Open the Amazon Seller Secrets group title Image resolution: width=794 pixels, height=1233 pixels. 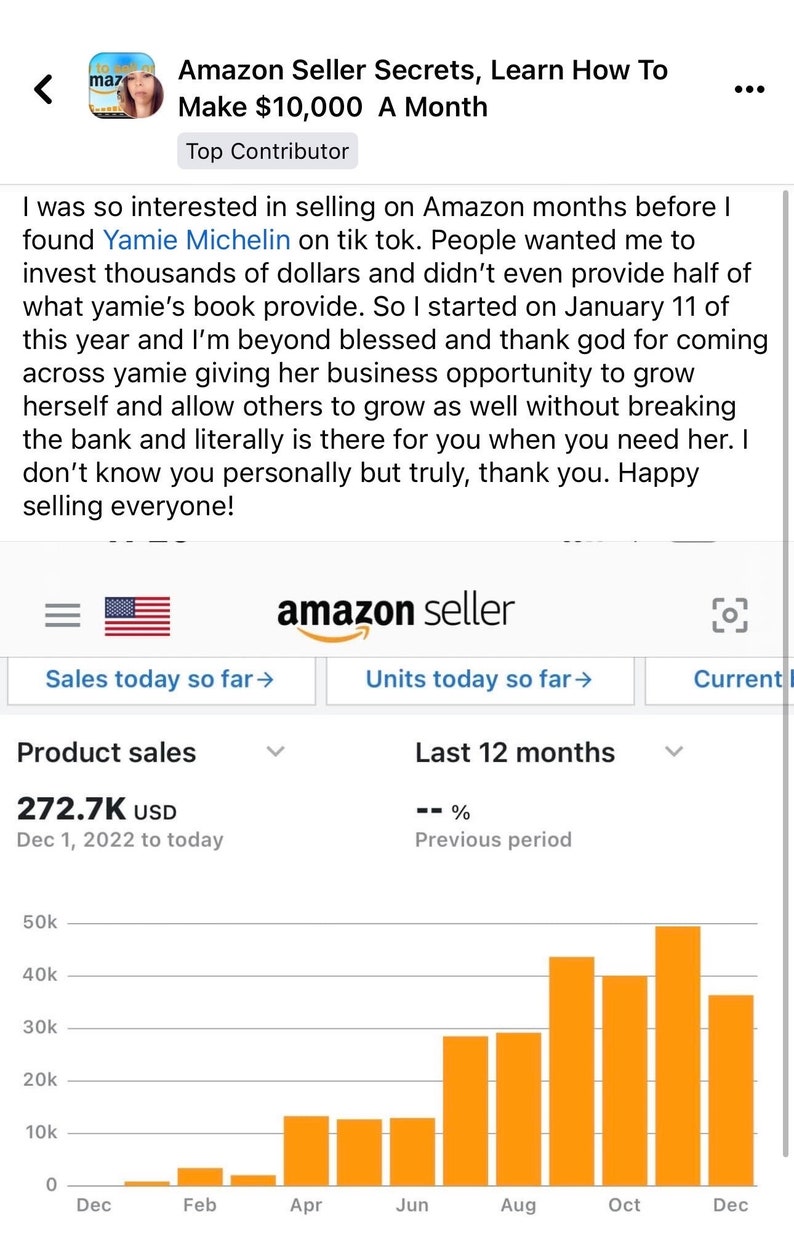click(x=422, y=88)
